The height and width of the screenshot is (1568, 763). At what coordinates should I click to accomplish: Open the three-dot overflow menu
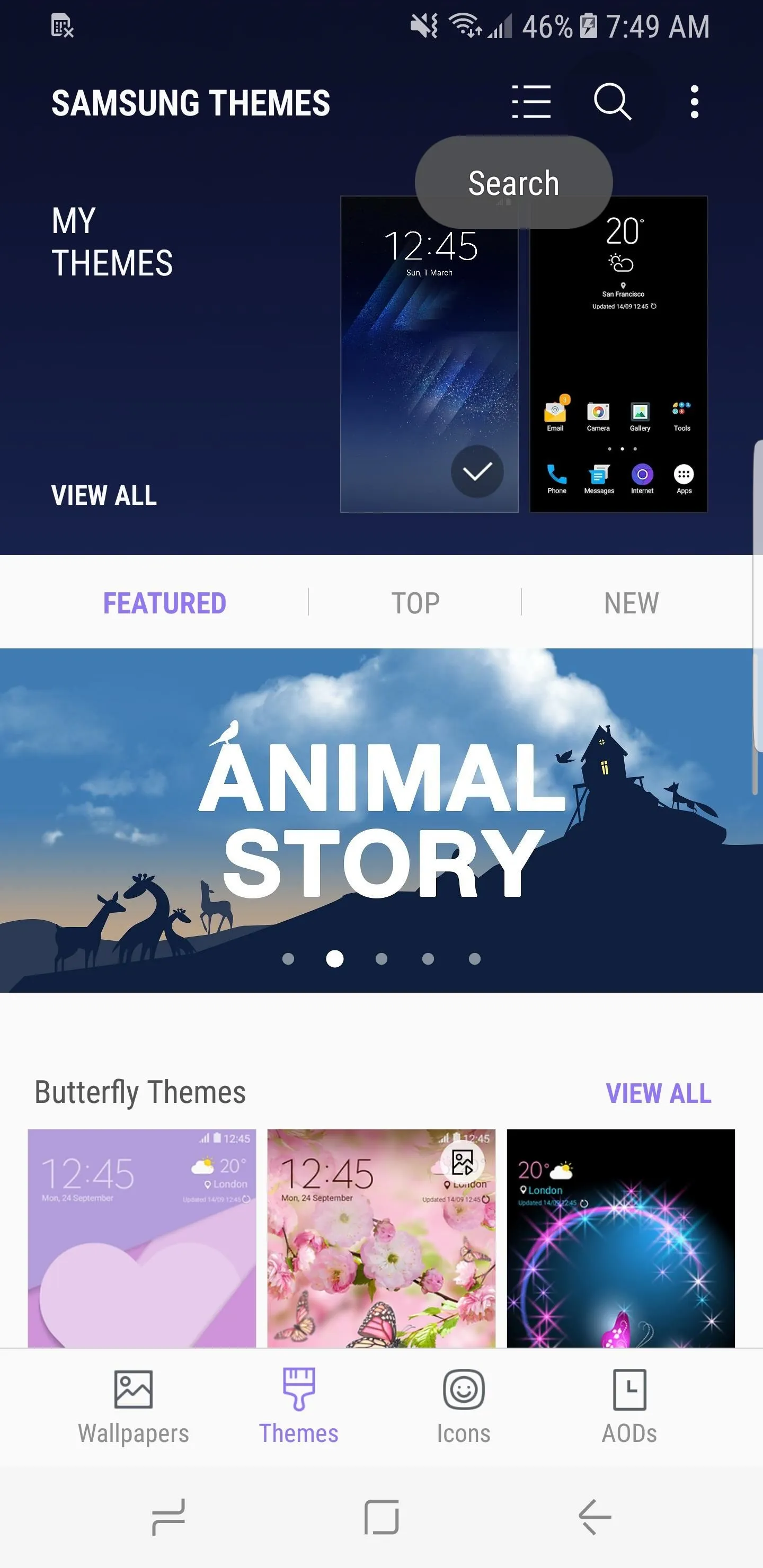coord(694,102)
